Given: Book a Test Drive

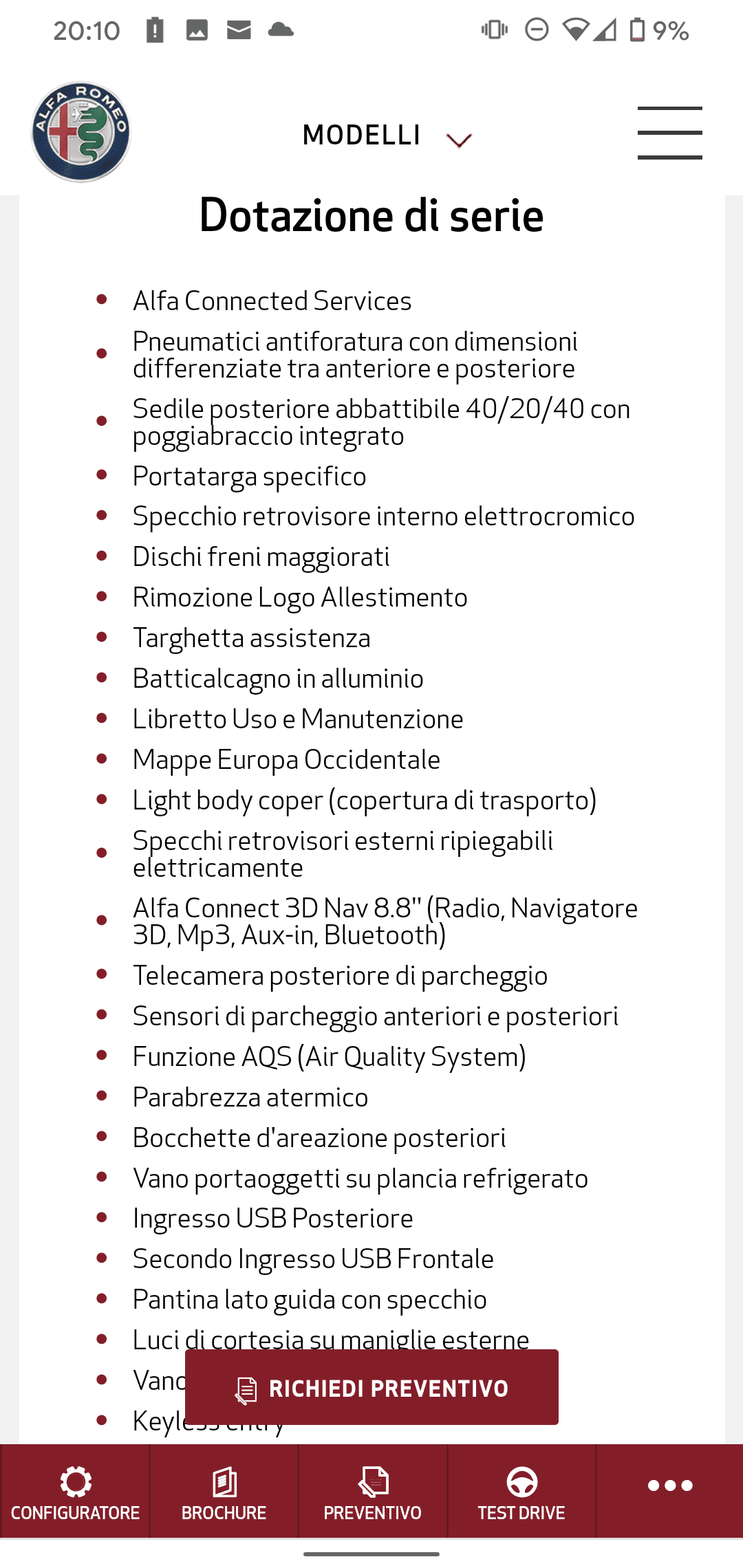Looking at the screenshot, I should [x=521, y=1491].
